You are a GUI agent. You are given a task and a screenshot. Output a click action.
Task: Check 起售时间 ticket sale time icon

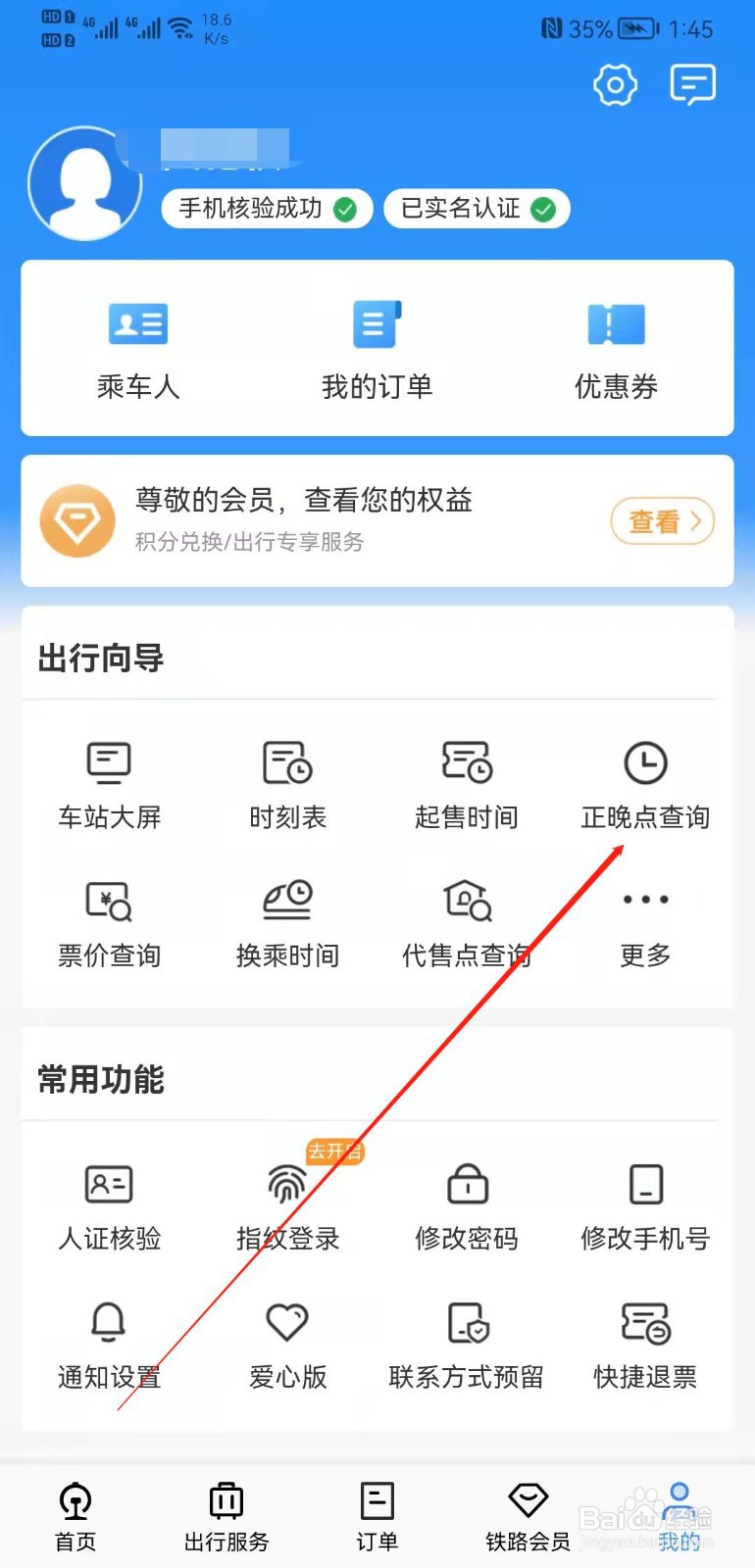466,784
